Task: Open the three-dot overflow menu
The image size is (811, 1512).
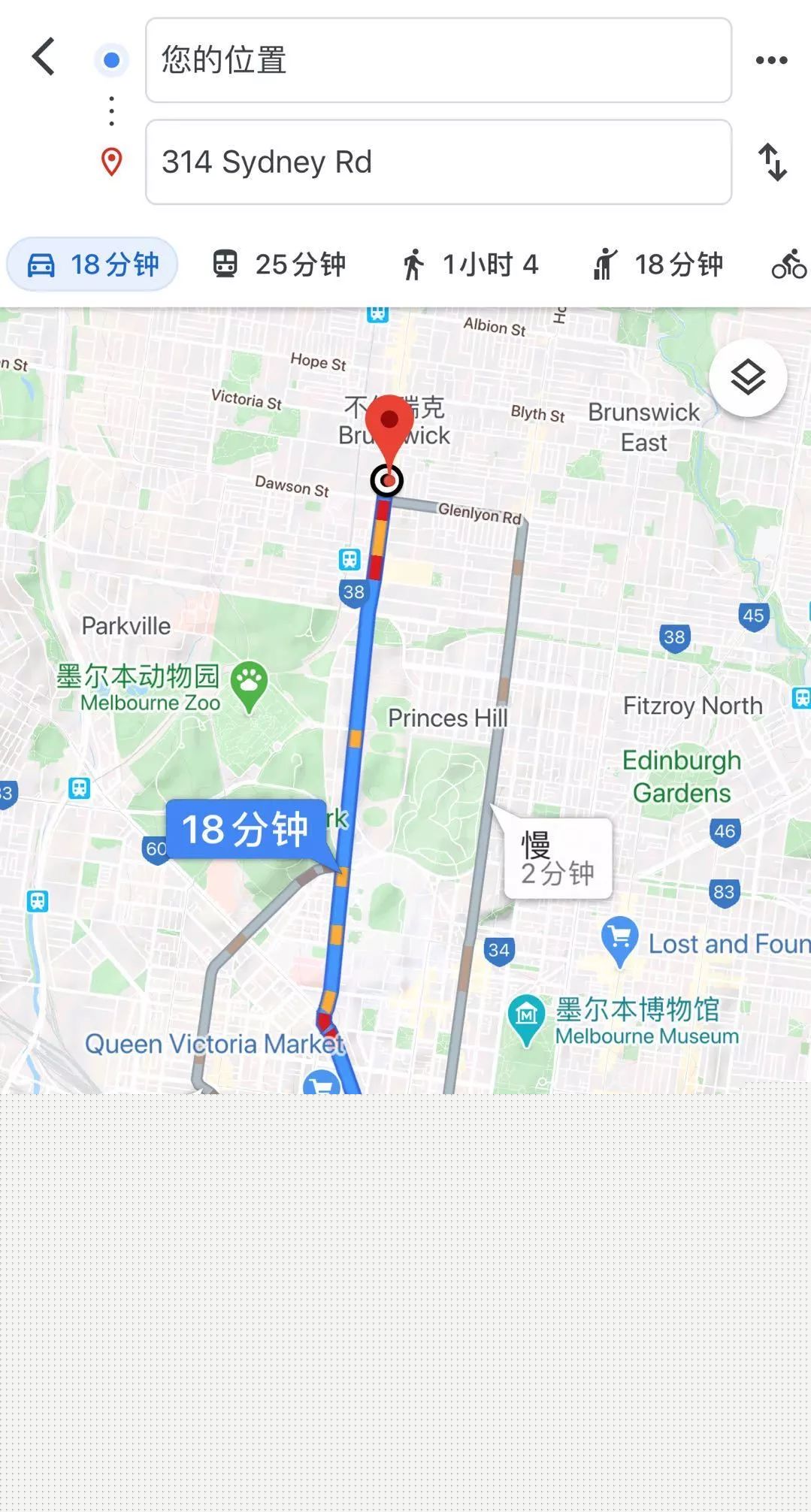Action: [771, 60]
